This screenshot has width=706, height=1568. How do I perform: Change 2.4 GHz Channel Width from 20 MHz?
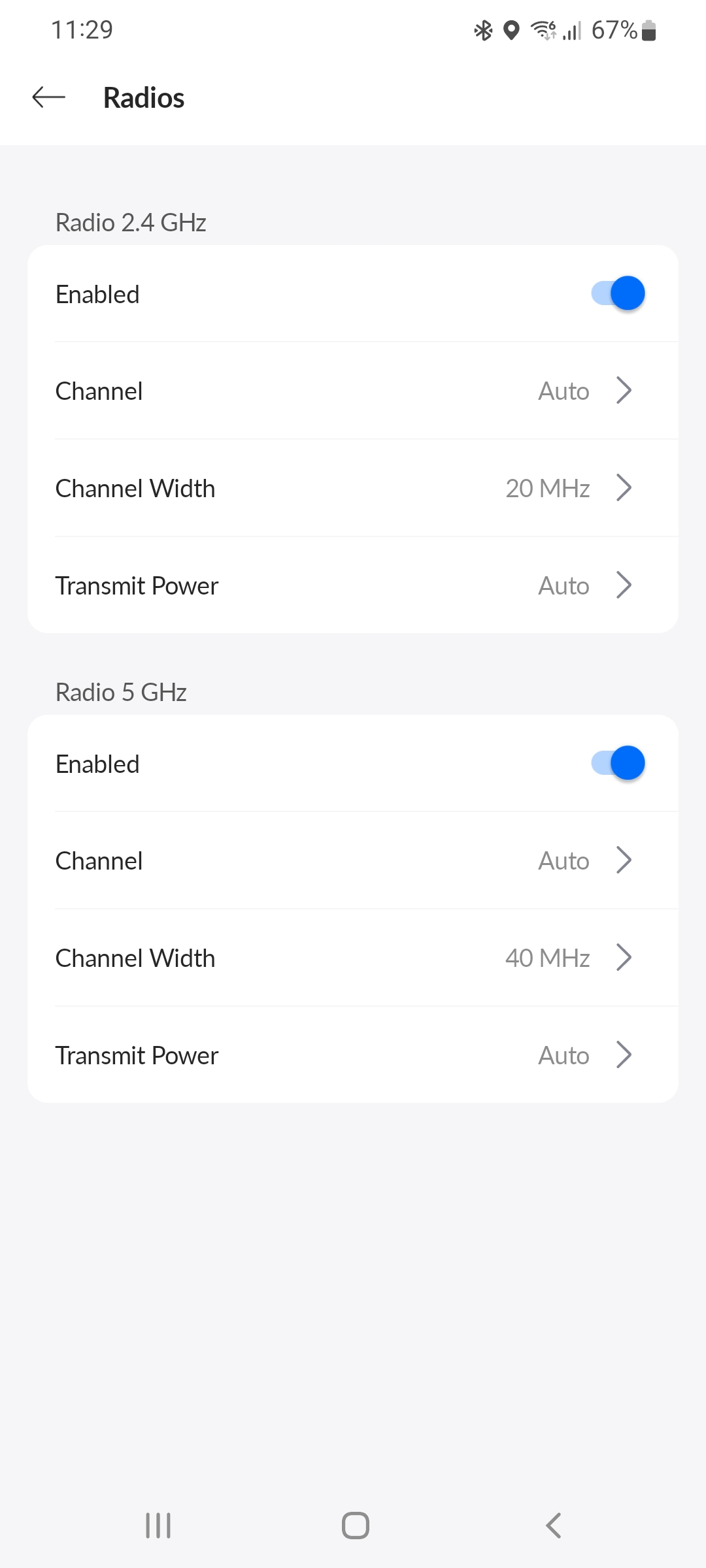(x=353, y=488)
